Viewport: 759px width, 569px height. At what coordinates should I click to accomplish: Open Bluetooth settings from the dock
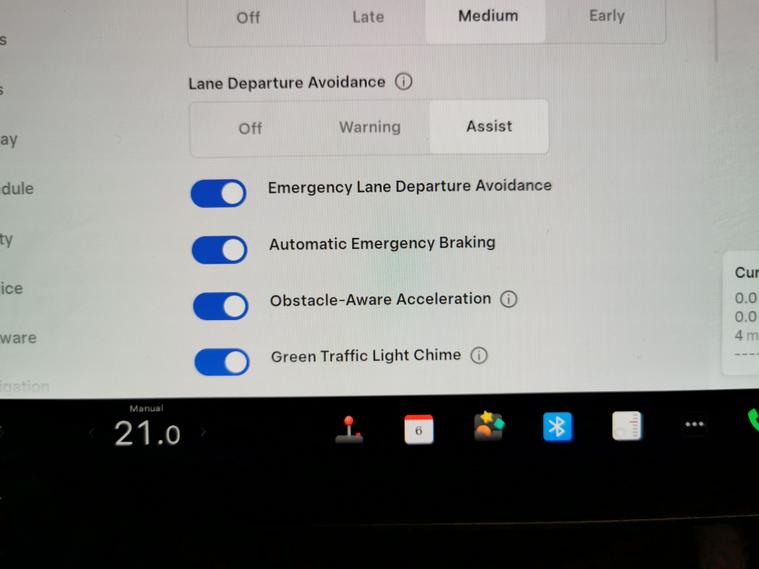pyautogui.click(x=557, y=427)
